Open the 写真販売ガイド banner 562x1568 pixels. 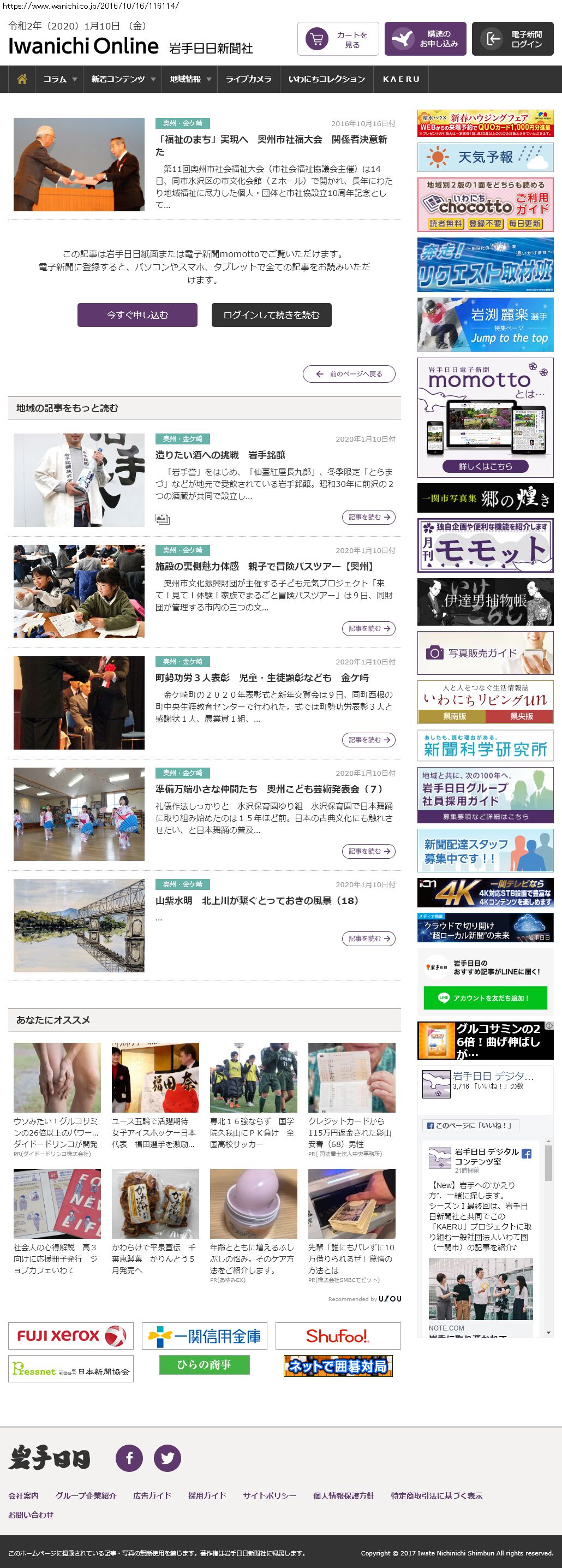coord(485,652)
